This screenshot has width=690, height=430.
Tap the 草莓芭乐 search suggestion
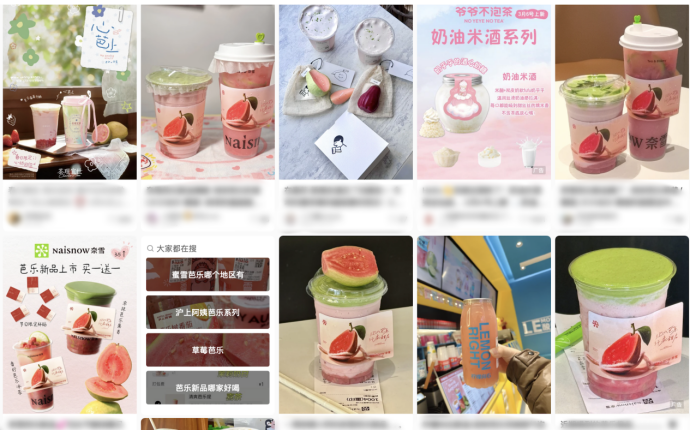click(207, 349)
